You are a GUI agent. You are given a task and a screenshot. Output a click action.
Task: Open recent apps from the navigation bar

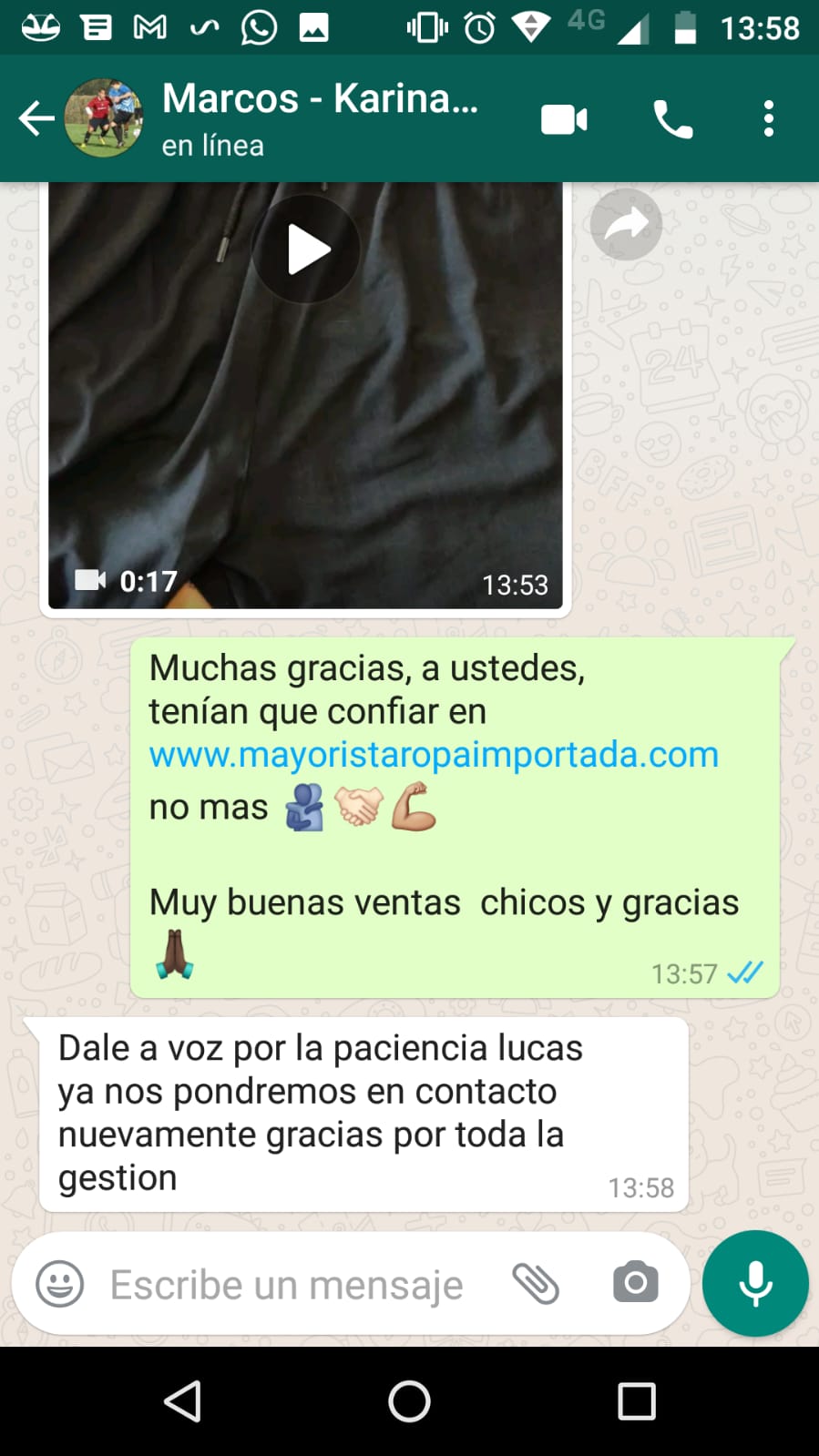coord(636,1401)
